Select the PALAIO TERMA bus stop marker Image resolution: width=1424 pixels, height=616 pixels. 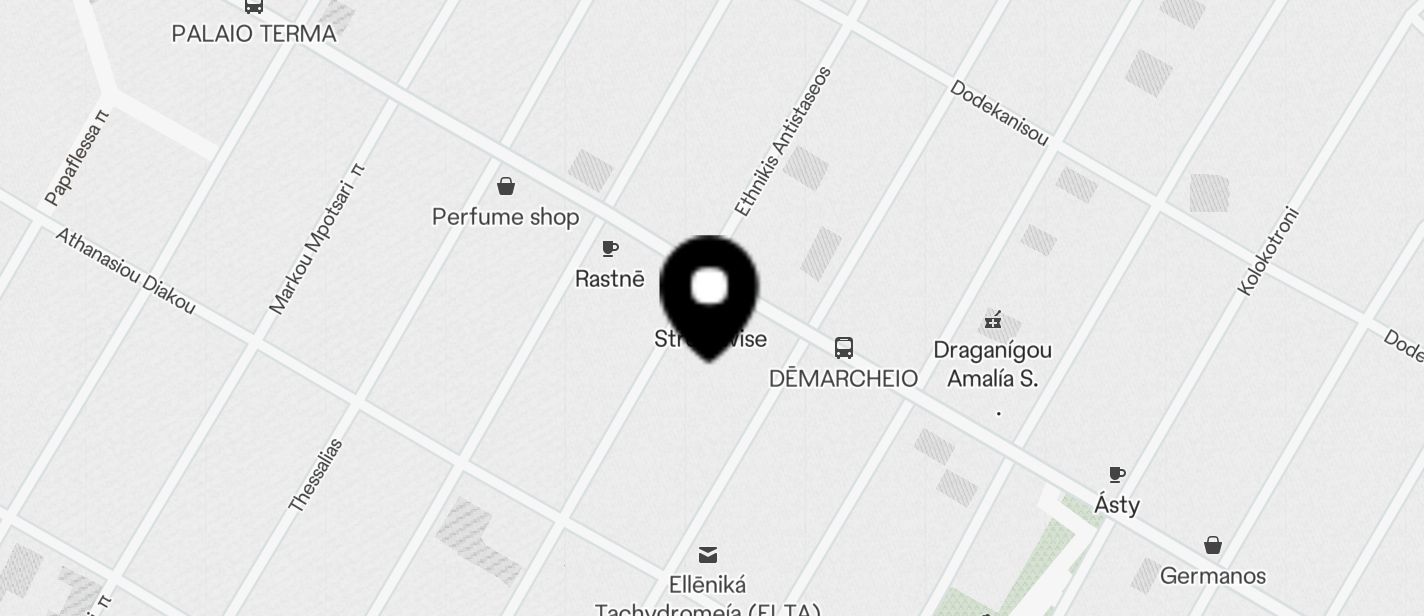[x=254, y=7]
